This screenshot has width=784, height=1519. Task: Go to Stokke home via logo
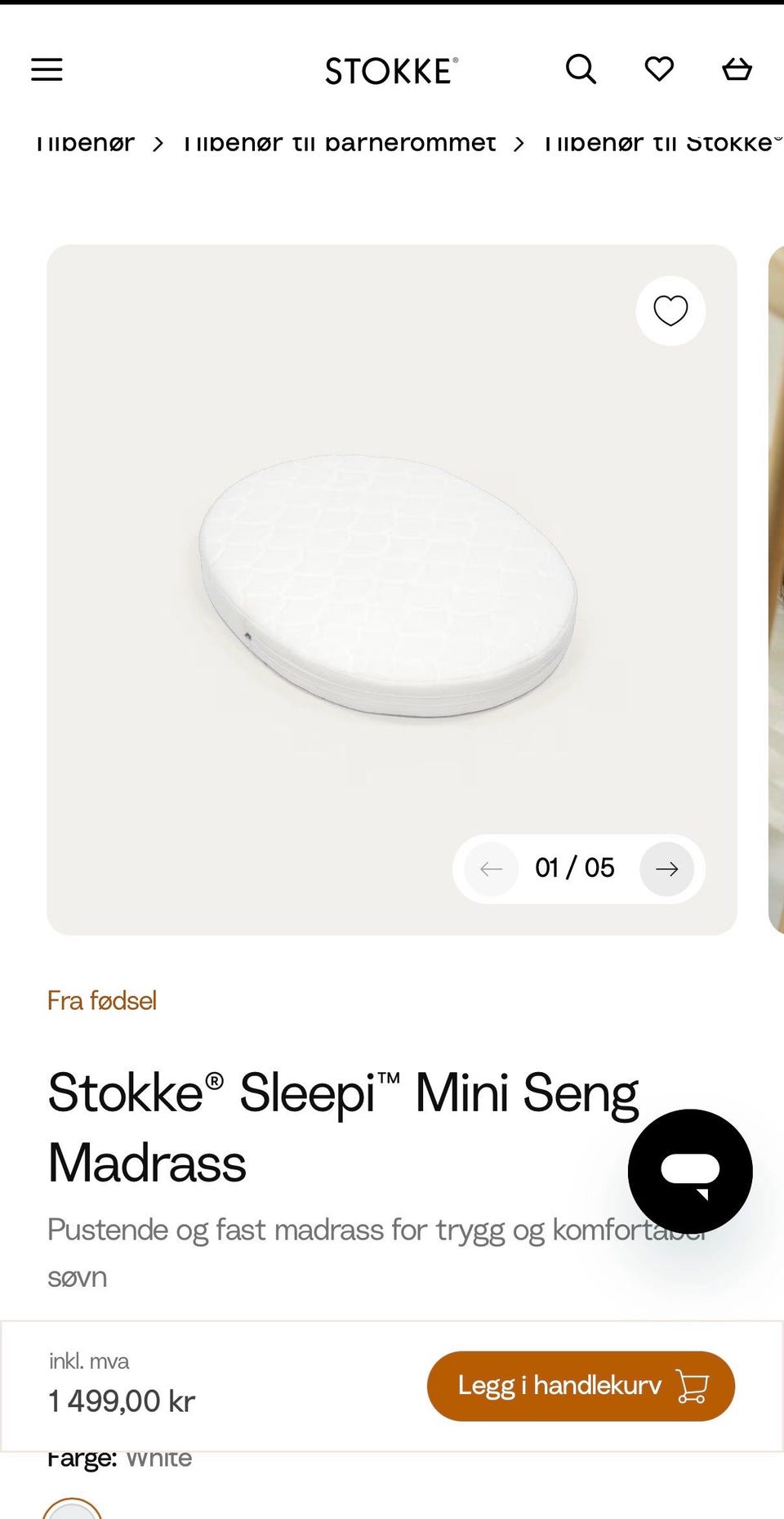[392, 71]
